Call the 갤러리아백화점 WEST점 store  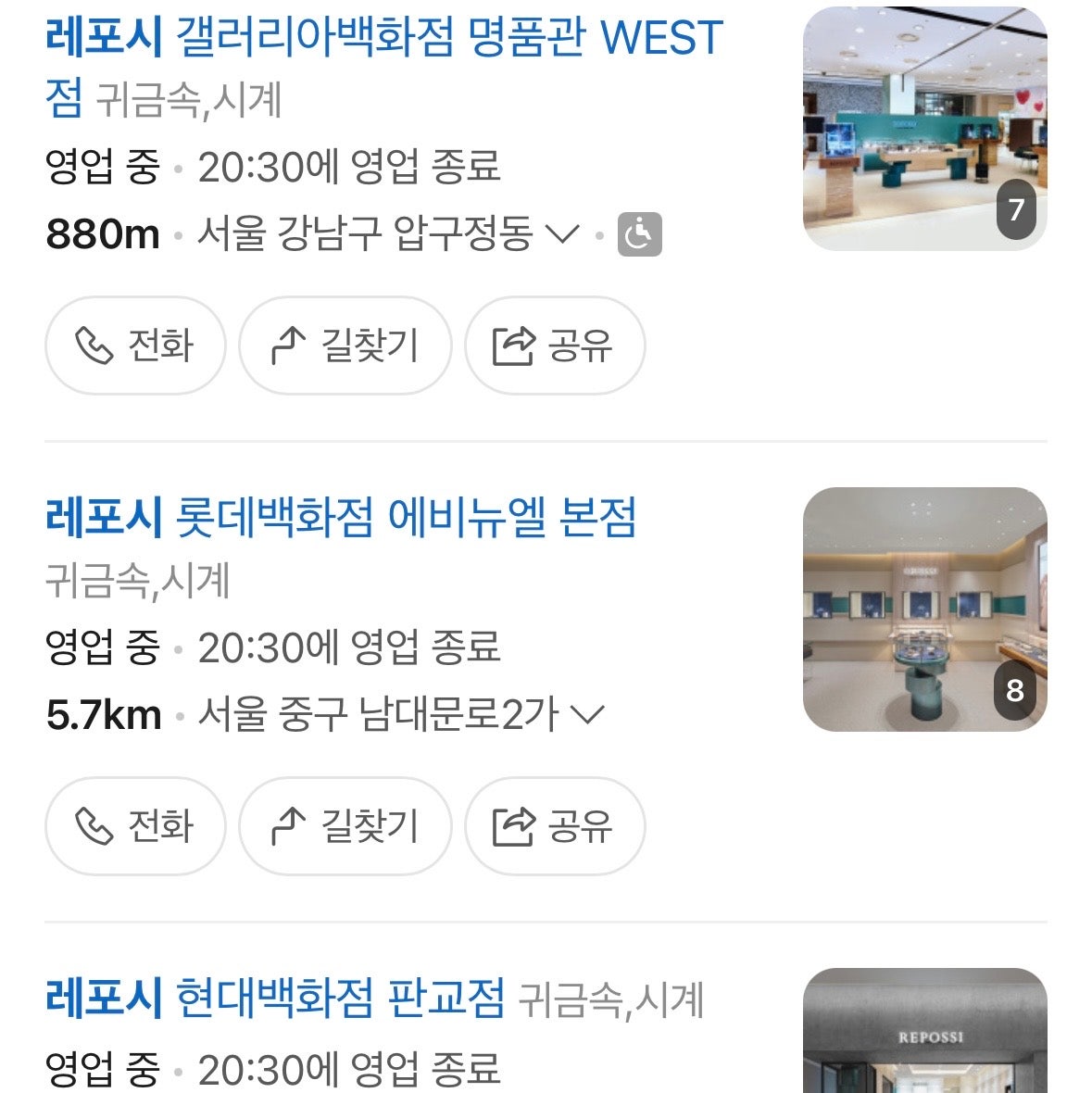pyautogui.click(x=135, y=345)
